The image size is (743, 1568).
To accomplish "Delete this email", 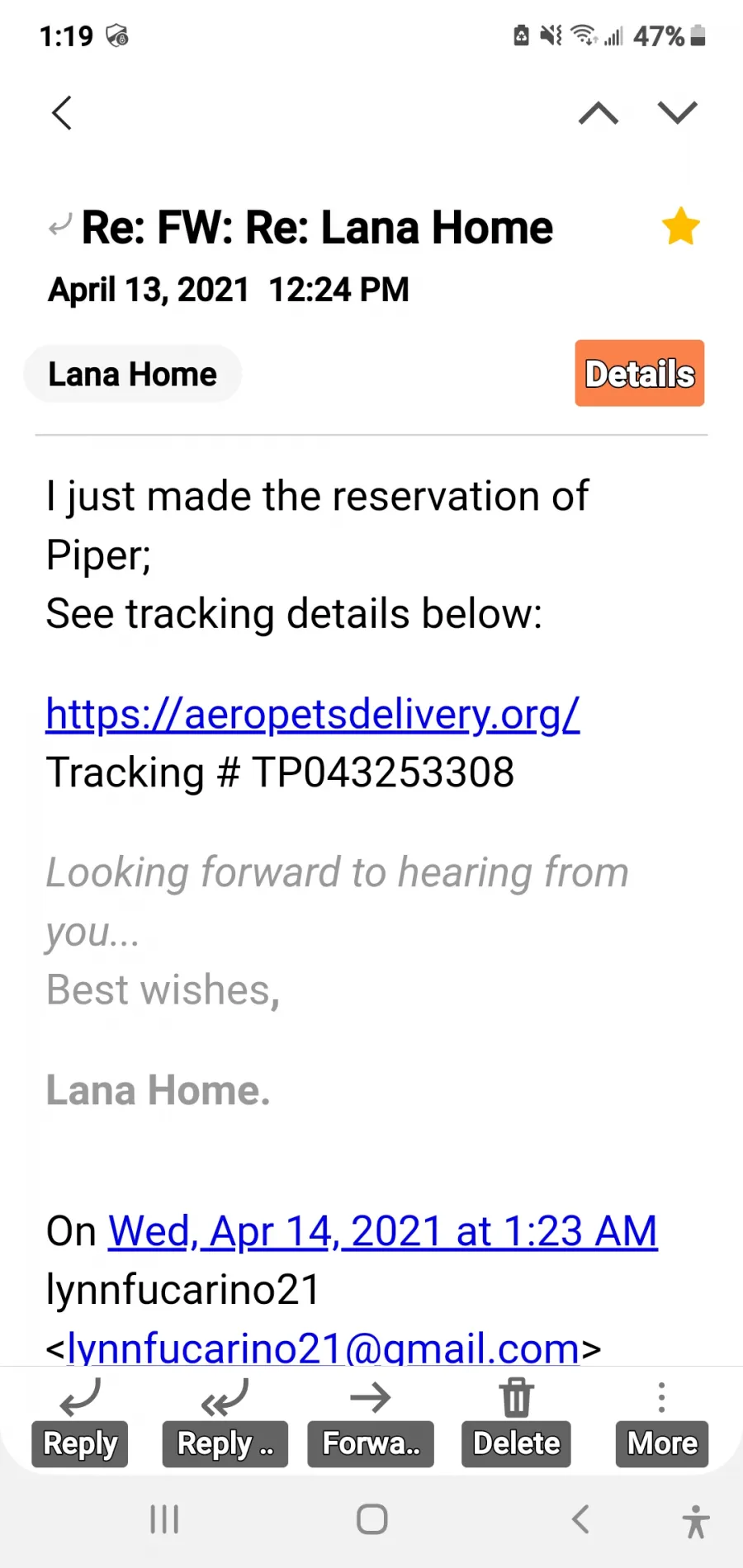I will [x=516, y=1421].
